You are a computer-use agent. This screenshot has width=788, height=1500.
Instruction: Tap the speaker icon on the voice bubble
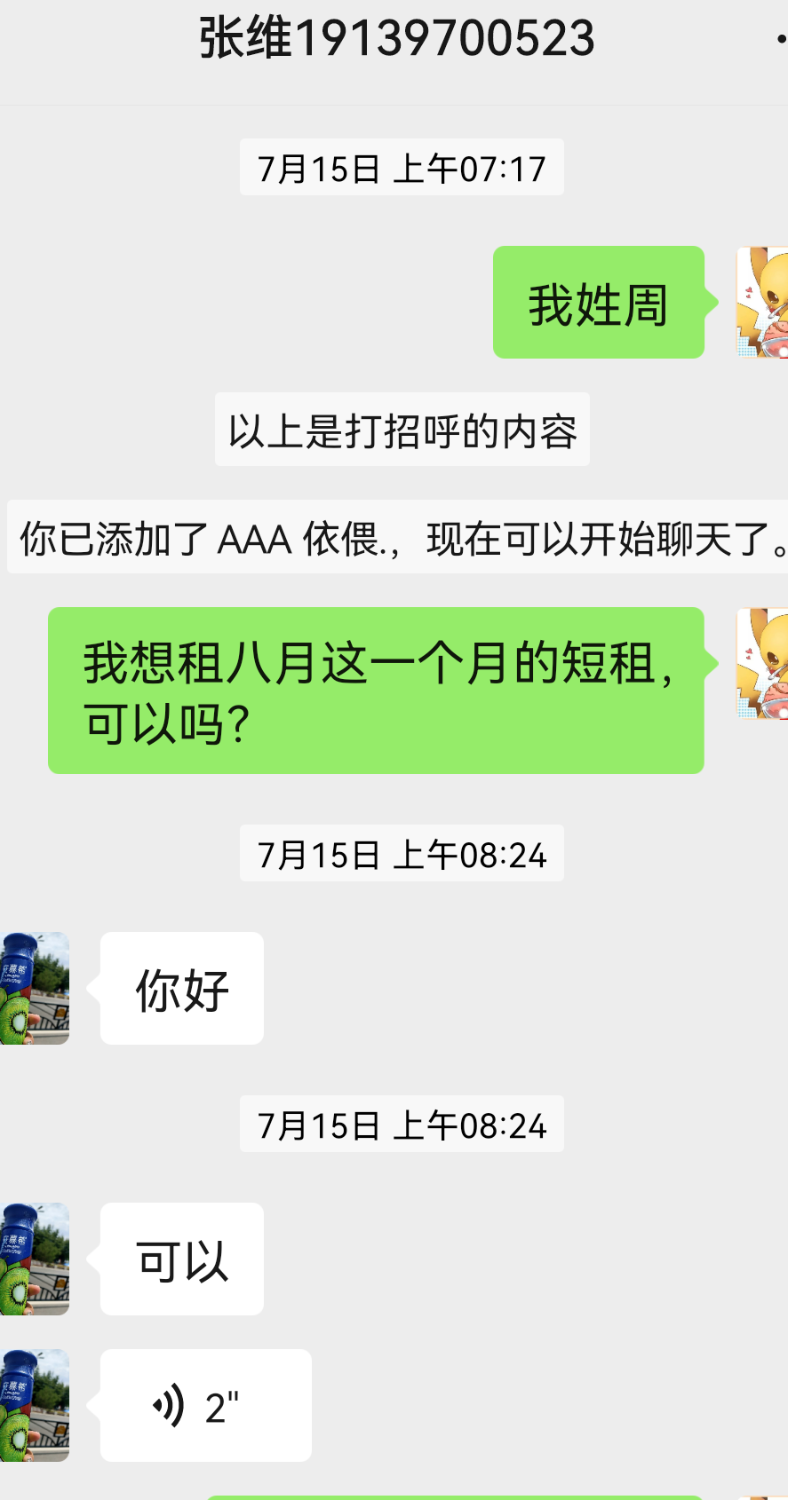pos(170,1403)
